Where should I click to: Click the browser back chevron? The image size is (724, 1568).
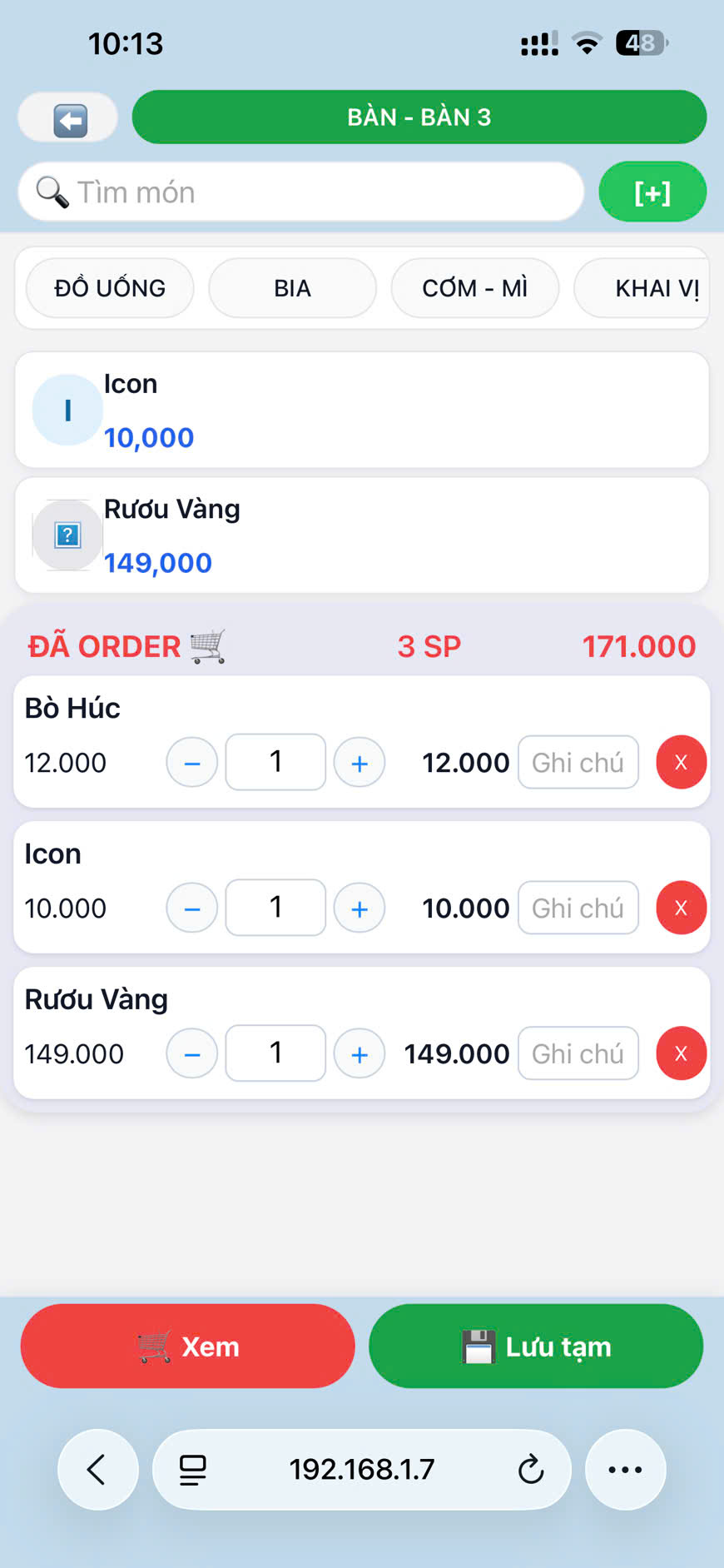pyautogui.click(x=98, y=1470)
